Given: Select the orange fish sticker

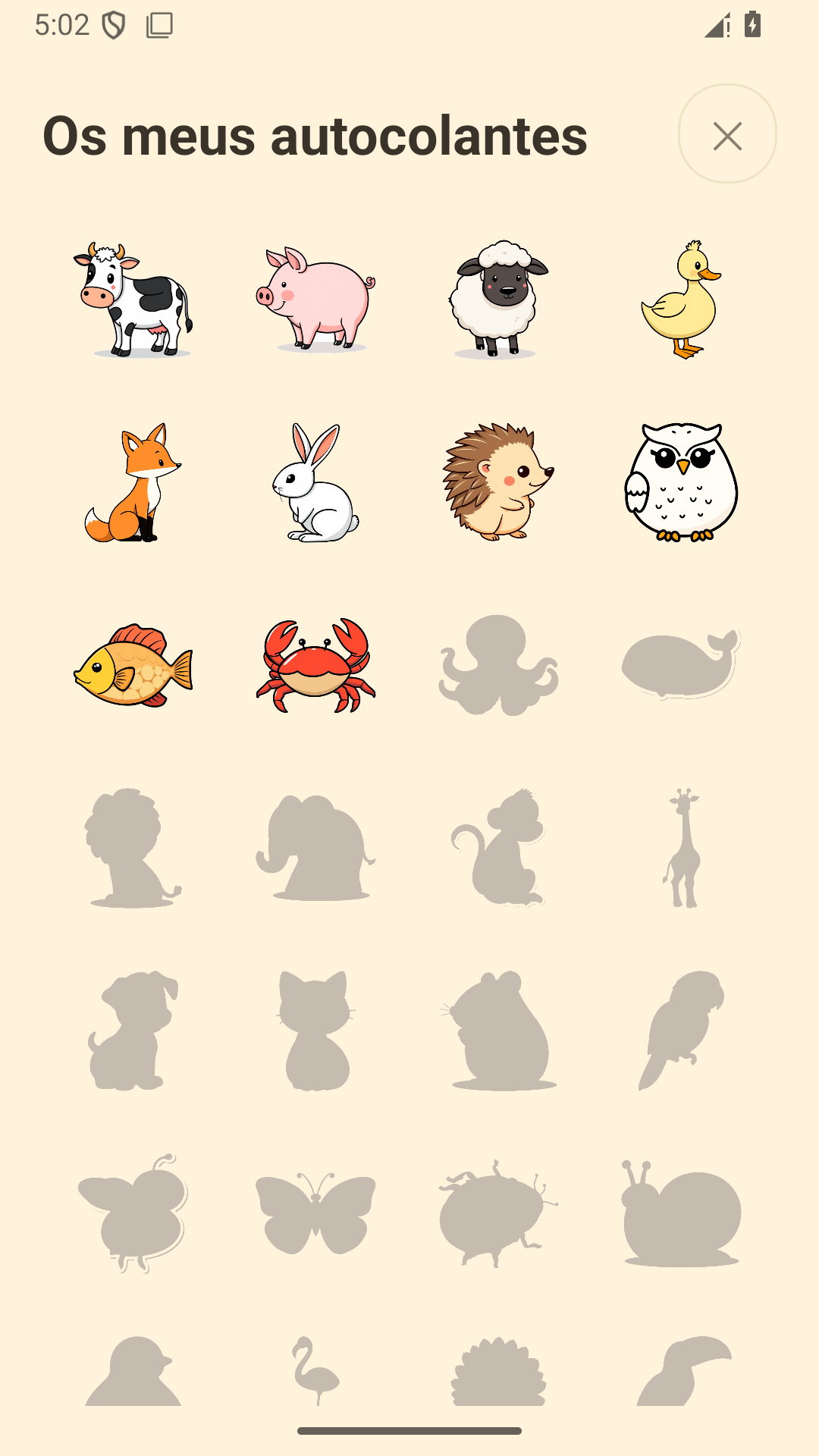Looking at the screenshot, I should 133,665.
